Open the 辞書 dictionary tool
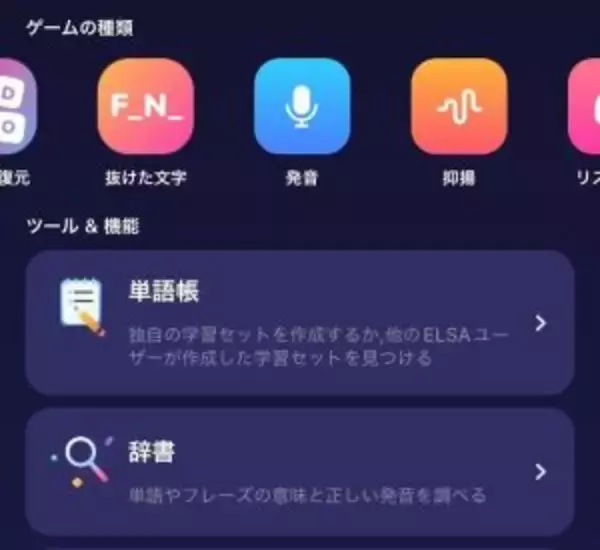Viewport: 600px width, 550px height. click(299, 471)
